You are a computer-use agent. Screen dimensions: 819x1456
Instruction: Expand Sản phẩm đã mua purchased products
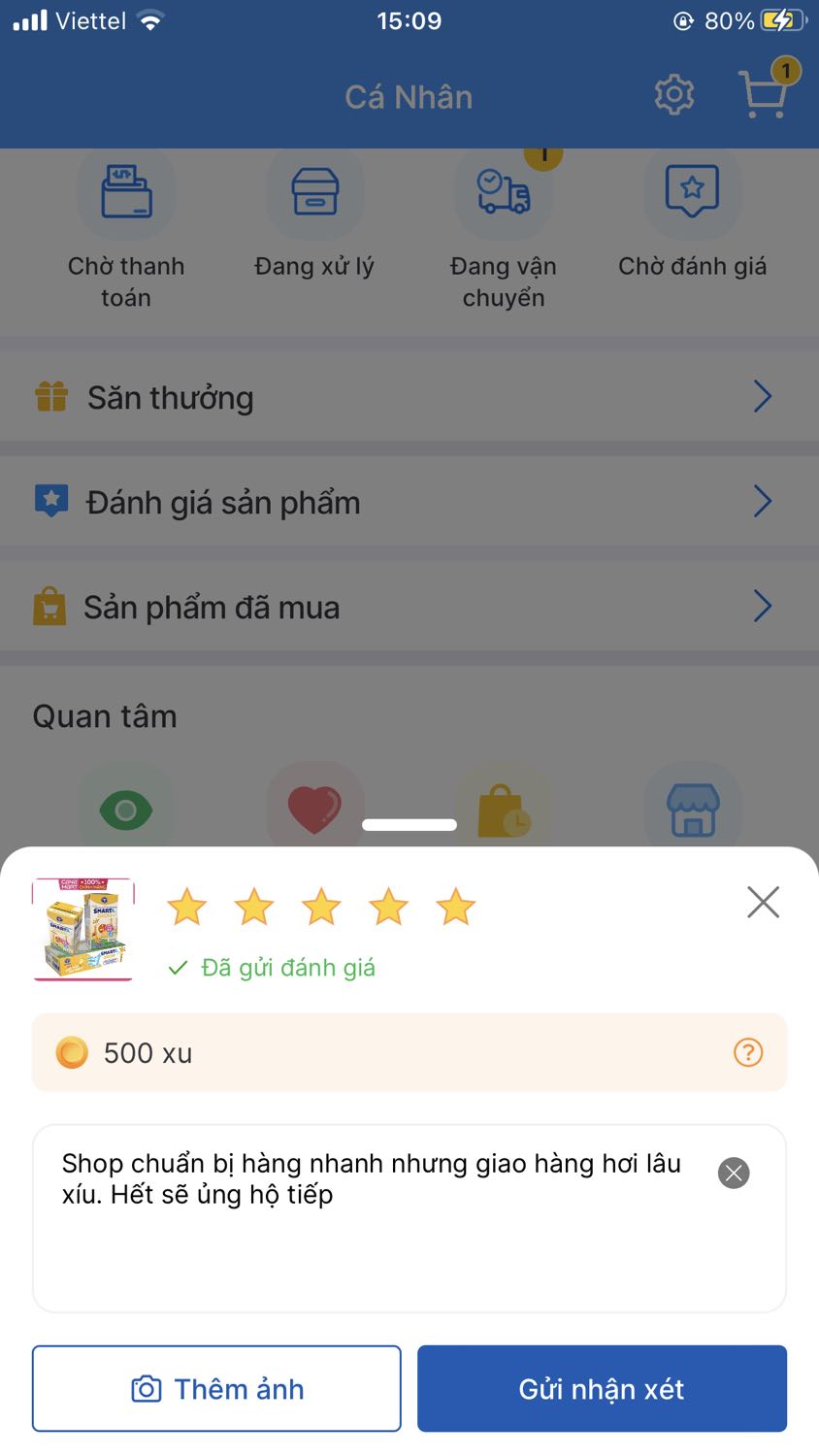[x=763, y=606]
